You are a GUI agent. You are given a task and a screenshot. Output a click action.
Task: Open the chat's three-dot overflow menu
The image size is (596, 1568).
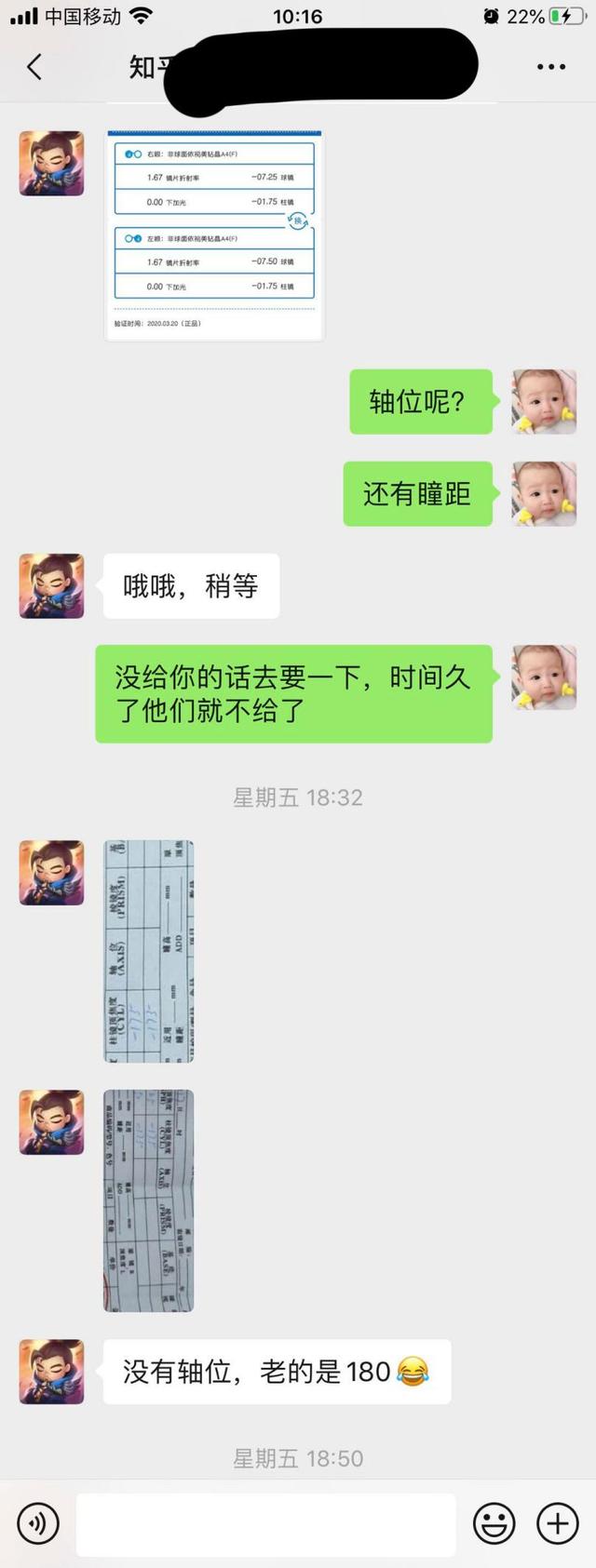[550, 67]
